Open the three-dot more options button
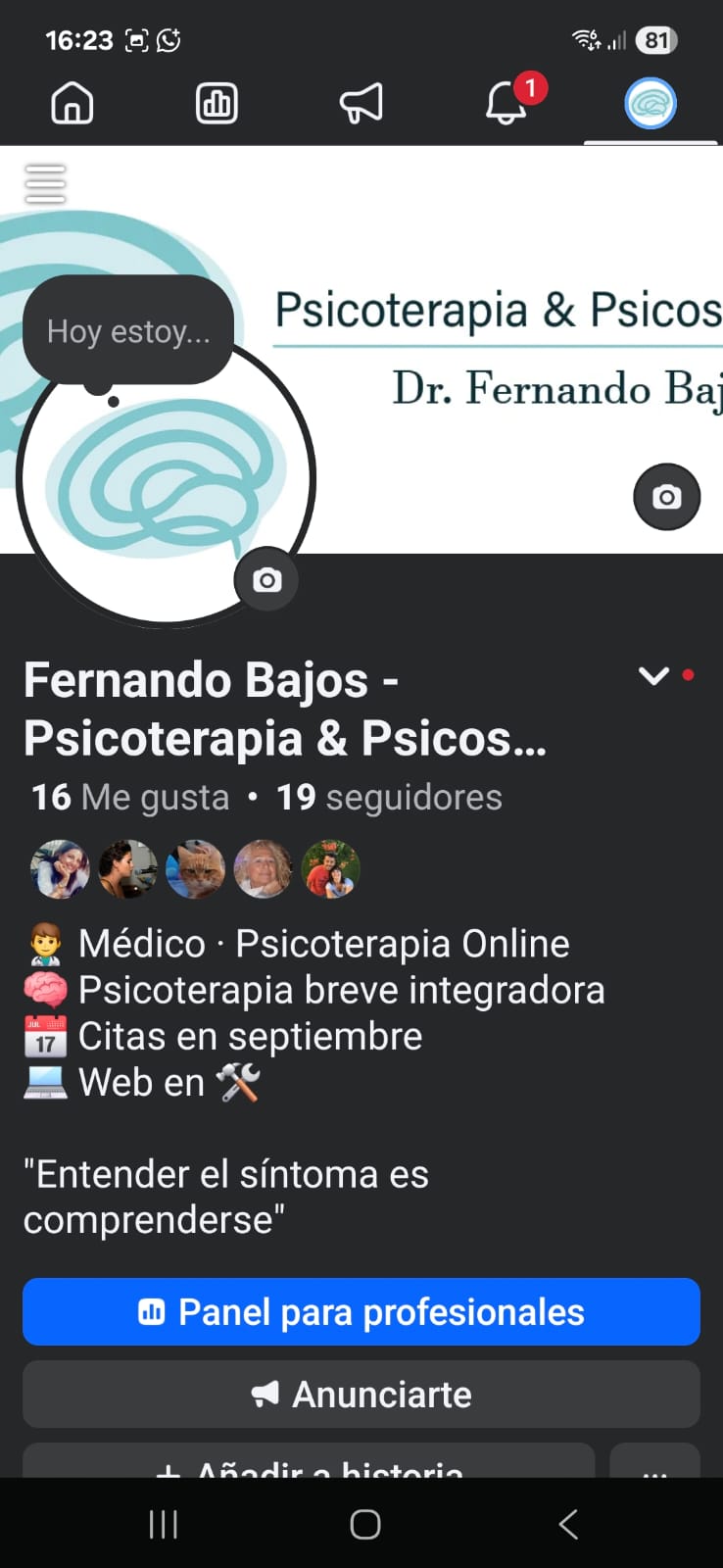Screen dimensions: 723x1568 click(654, 1463)
